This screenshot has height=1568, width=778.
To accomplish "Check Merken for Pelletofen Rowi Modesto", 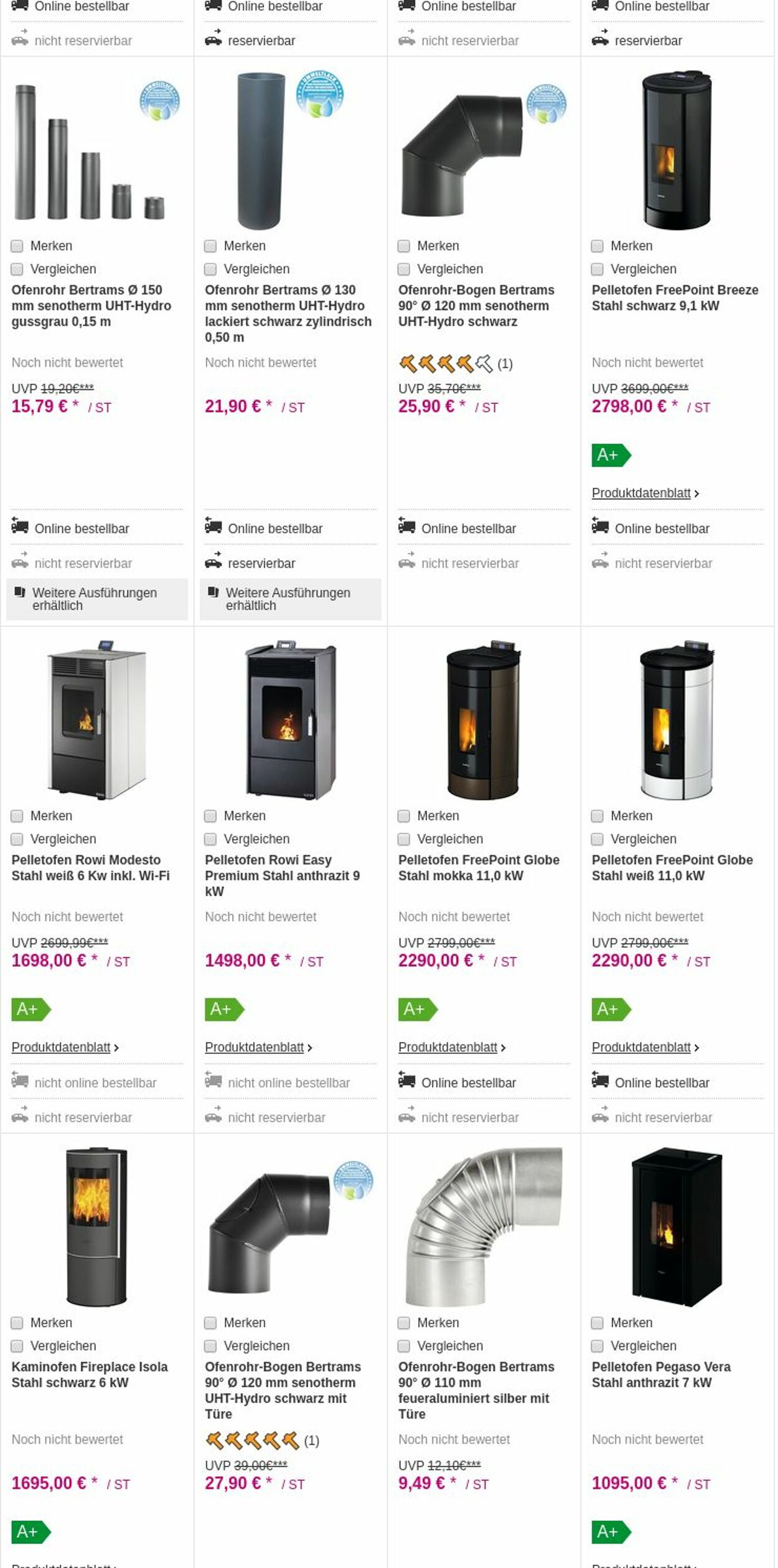I will click(x=17, y=816).
